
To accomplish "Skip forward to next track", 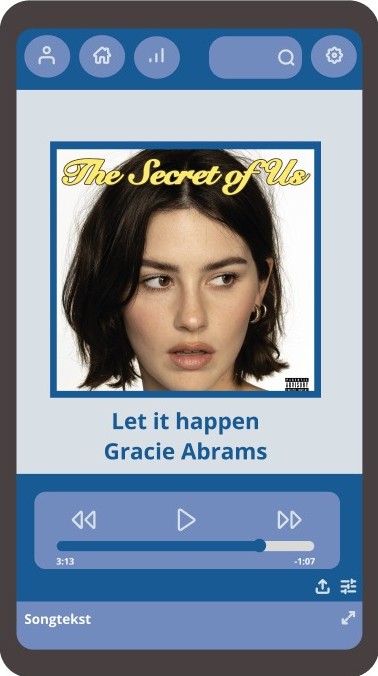I will (289, 520).
